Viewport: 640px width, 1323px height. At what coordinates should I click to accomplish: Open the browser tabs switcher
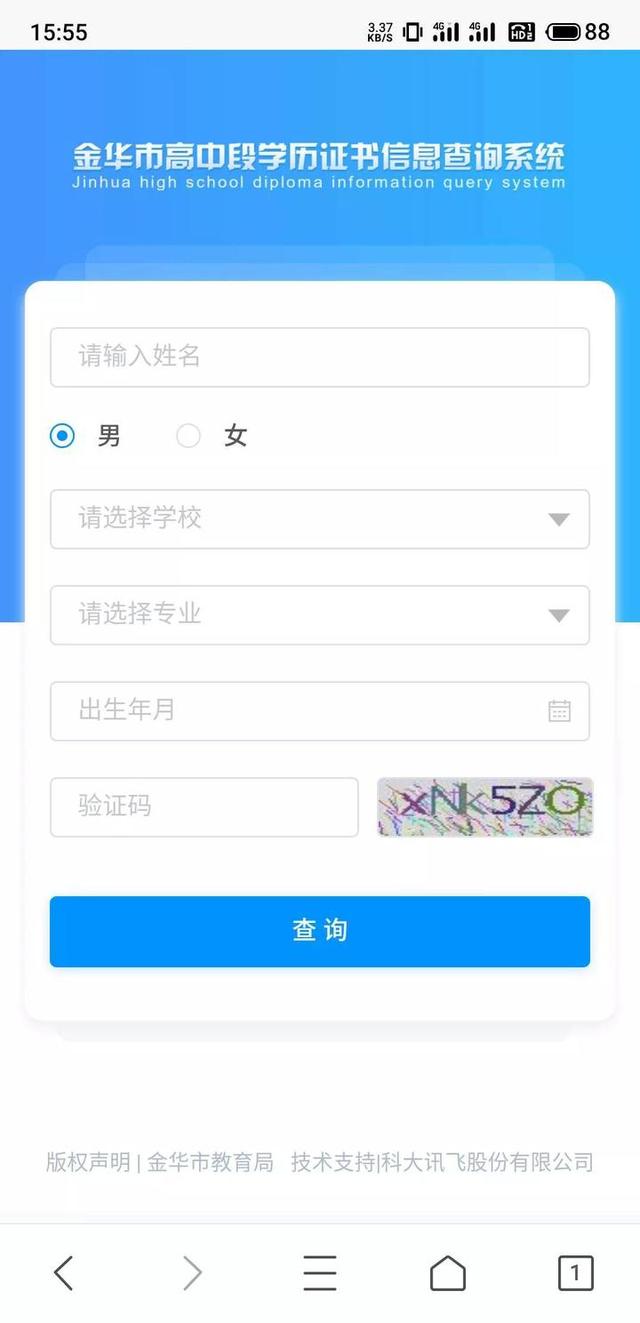pos(575,1273)
